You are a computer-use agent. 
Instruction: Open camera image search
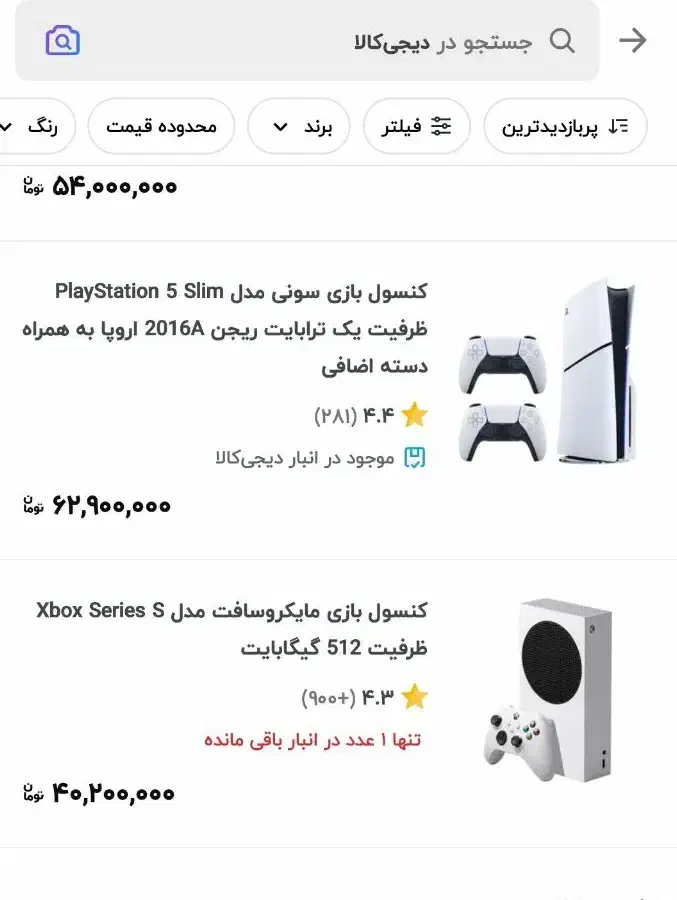63,41
